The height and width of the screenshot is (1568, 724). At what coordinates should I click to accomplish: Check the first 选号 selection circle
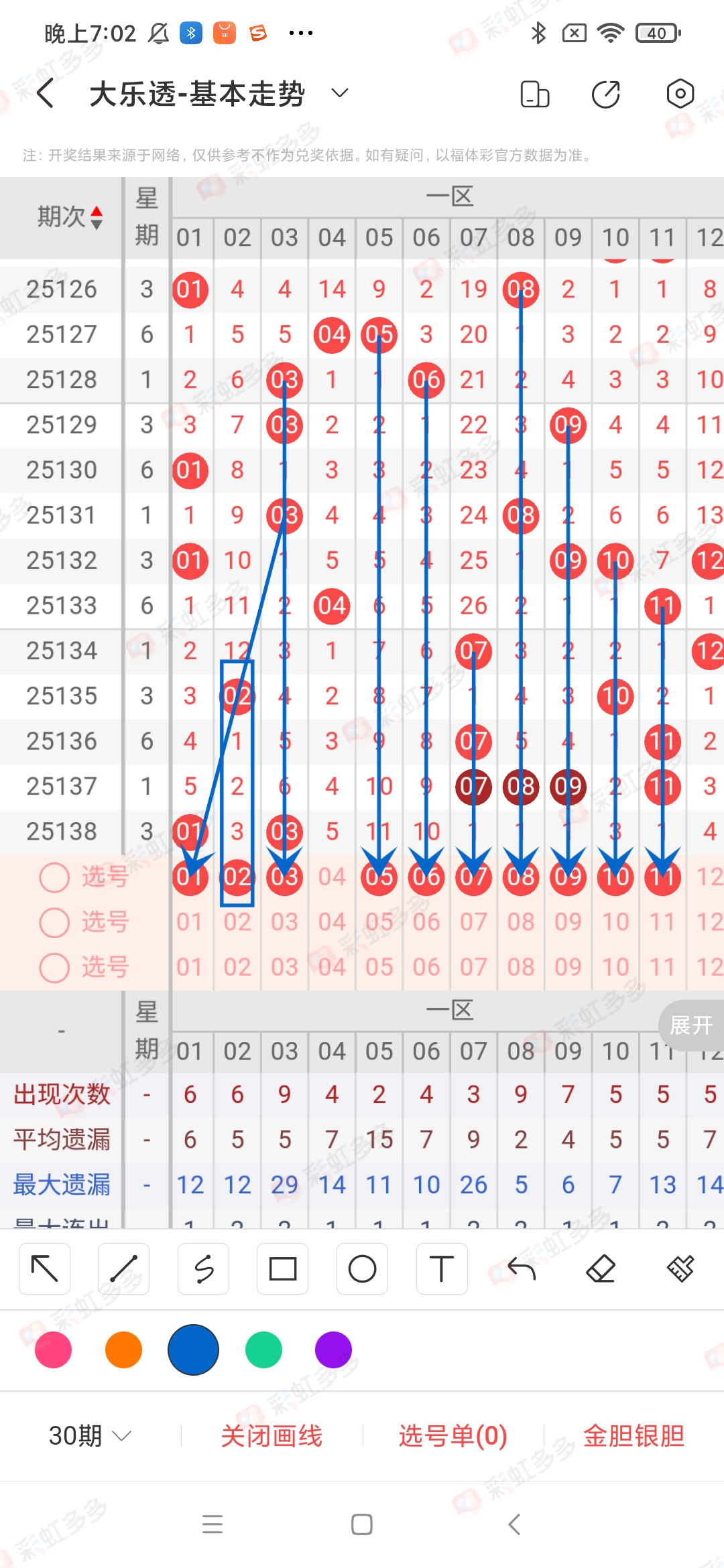[54, 877]
